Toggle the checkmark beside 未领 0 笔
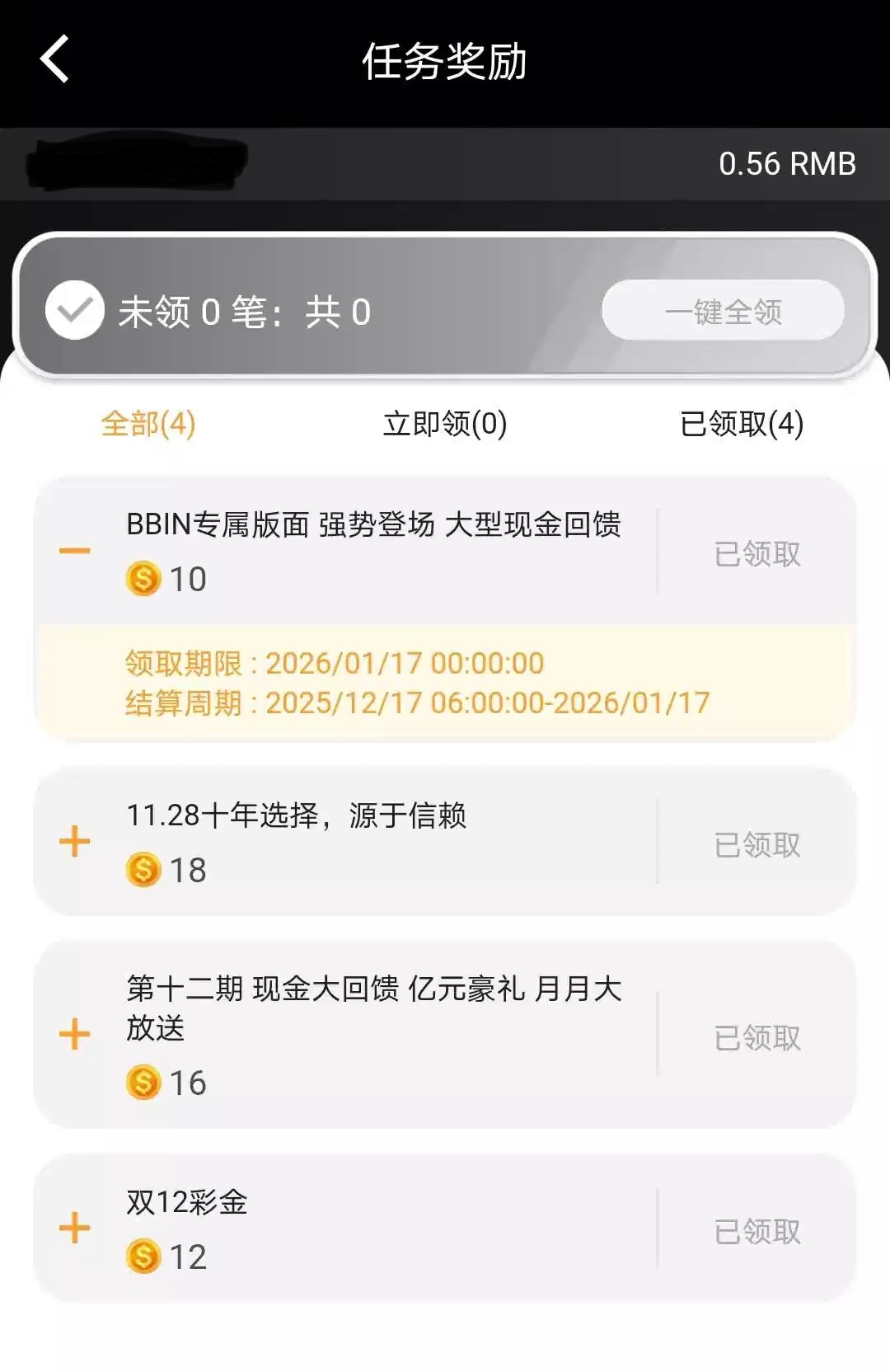Viewport: 890px width, 1372px height. coord(74,311)
